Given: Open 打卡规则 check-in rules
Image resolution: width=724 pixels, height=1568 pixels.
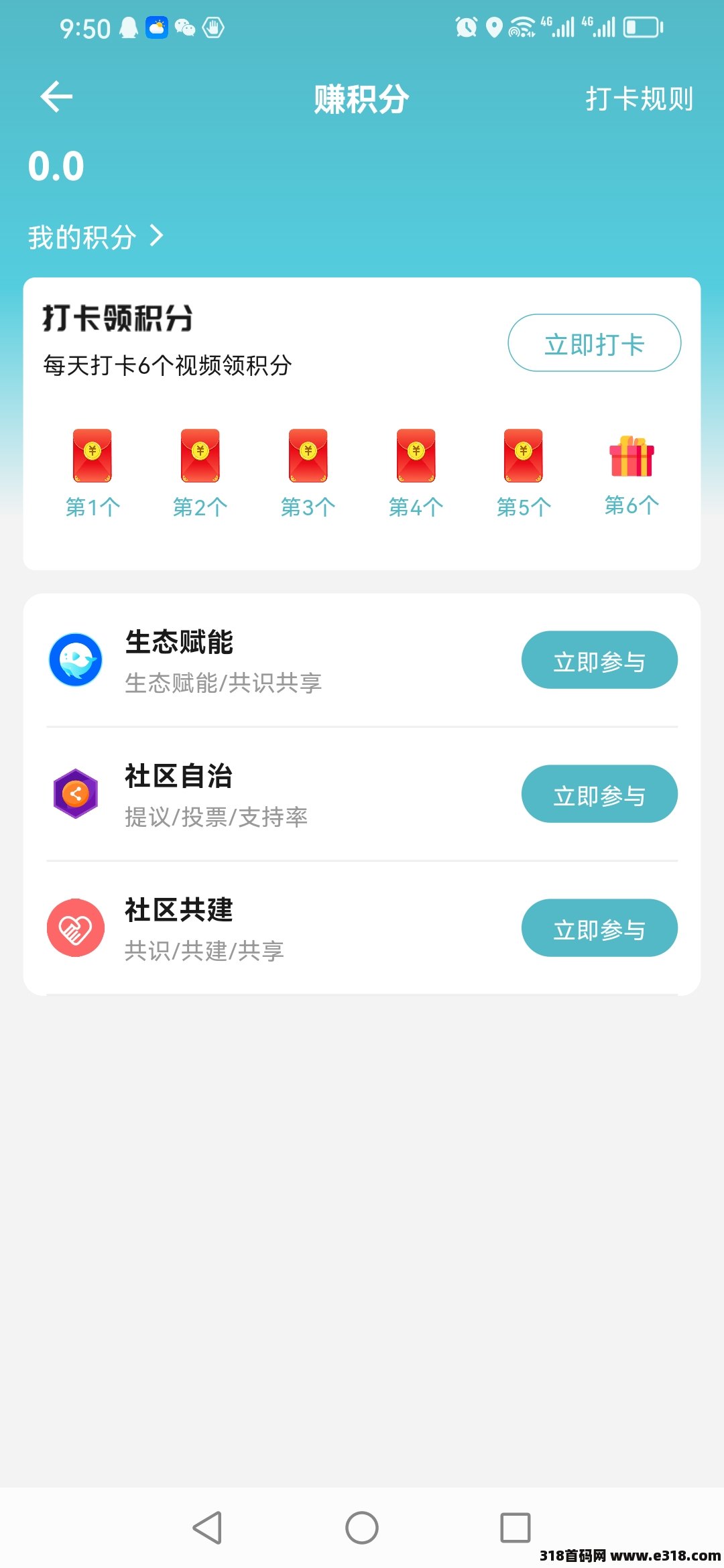Looking at the screenshot, I should [x=639, y=99].
